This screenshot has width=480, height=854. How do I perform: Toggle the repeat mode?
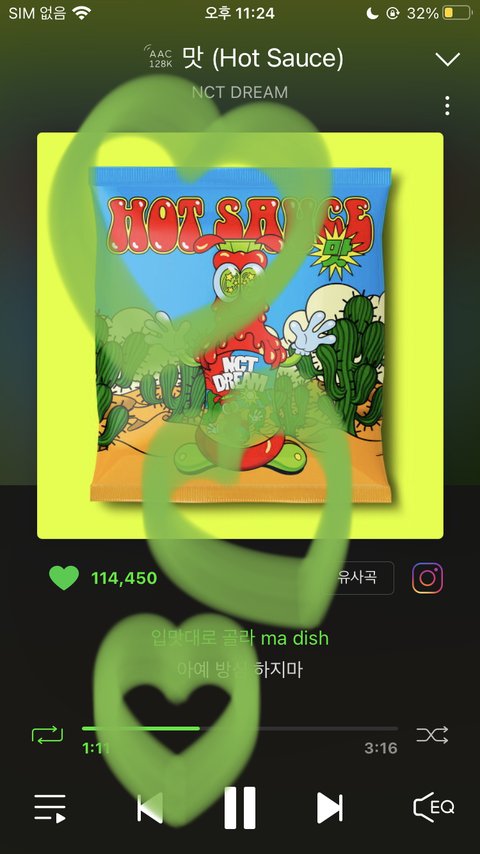47,735
